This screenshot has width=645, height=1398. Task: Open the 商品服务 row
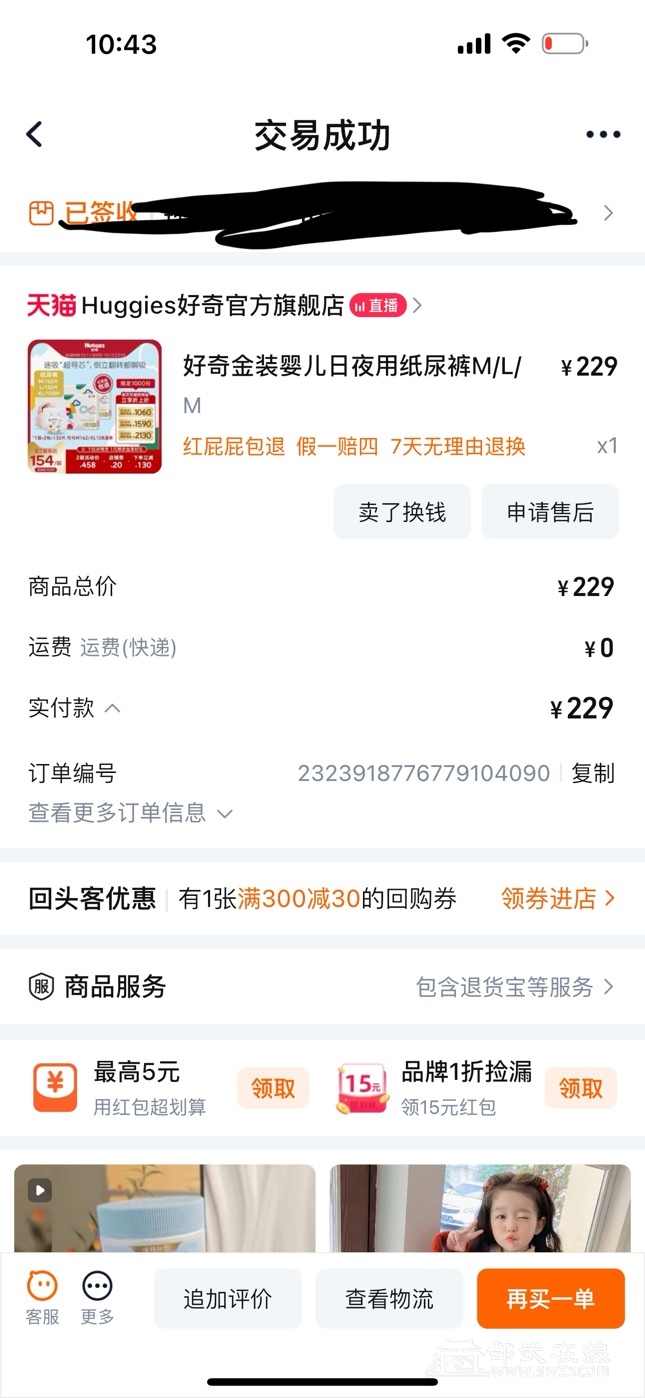(x=320, y=987)
